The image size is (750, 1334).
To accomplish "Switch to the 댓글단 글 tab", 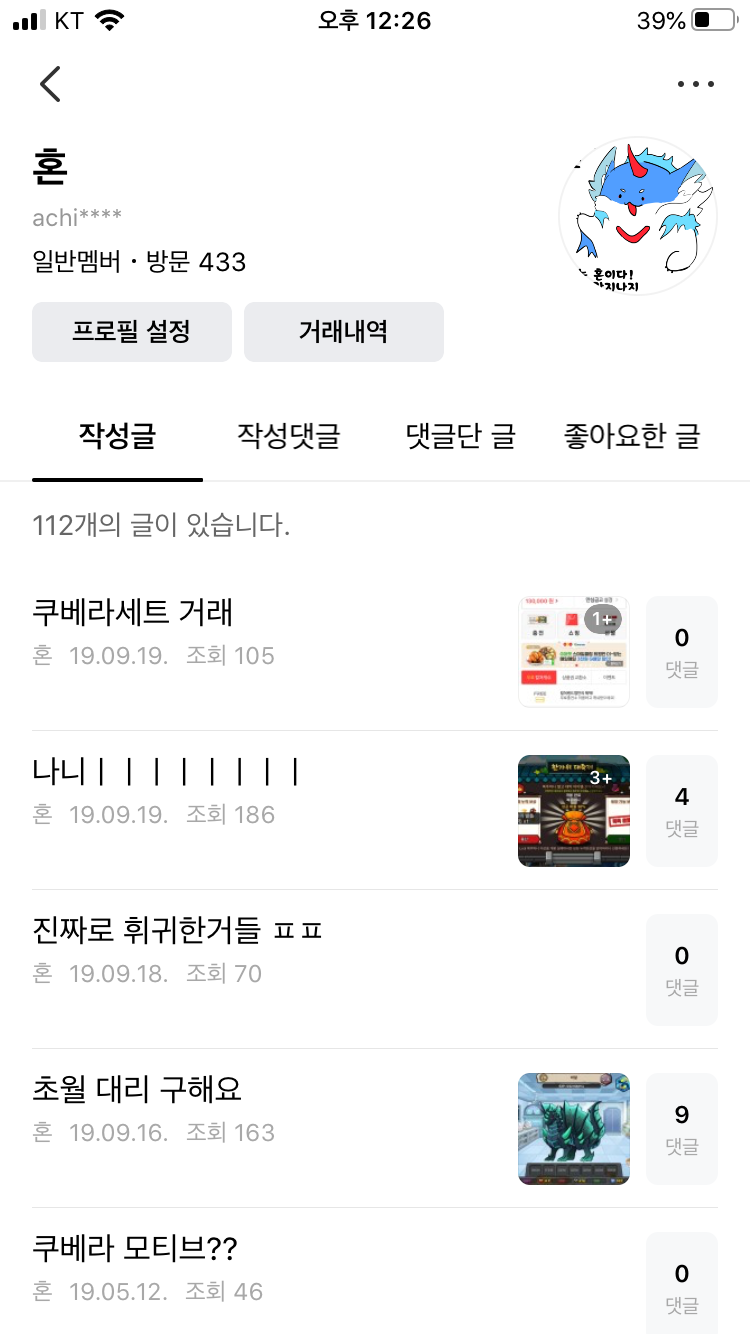I will [460, 436].
